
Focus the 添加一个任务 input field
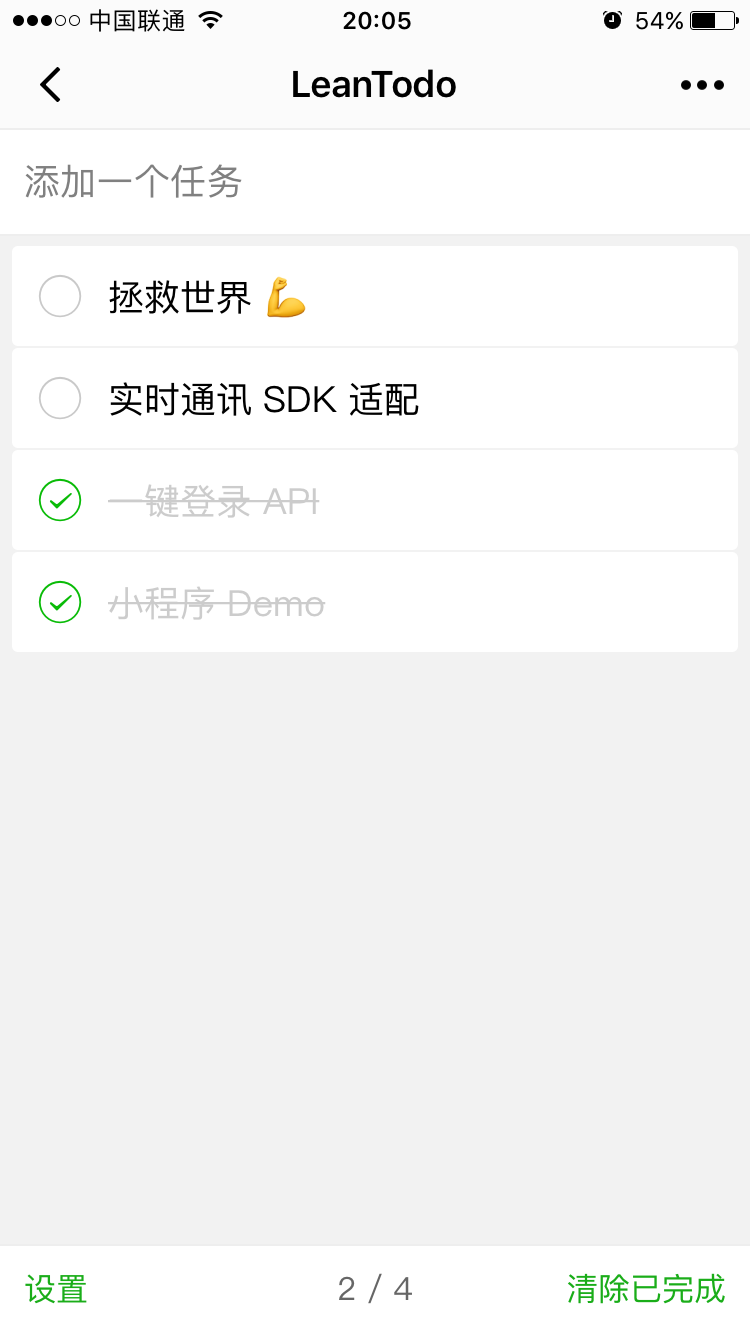coord(375,182)
